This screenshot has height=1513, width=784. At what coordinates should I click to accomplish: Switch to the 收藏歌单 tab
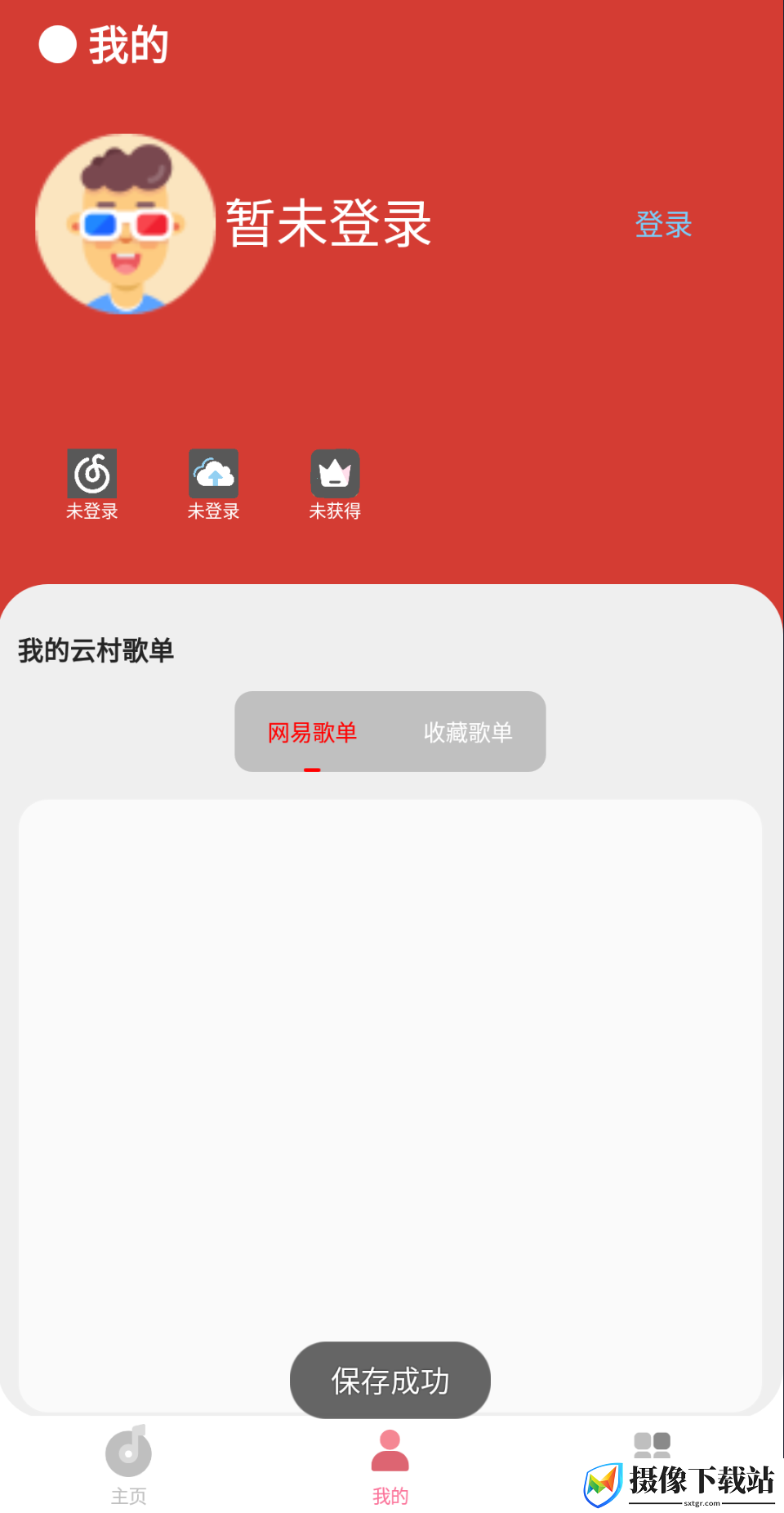[x=468, y=732]
